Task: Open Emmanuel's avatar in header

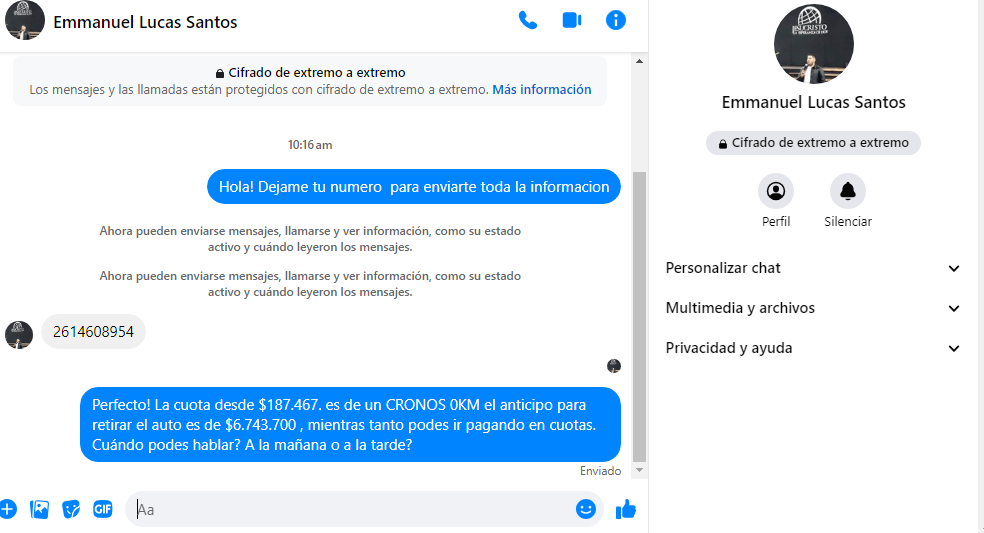Action: click(25, 21)
